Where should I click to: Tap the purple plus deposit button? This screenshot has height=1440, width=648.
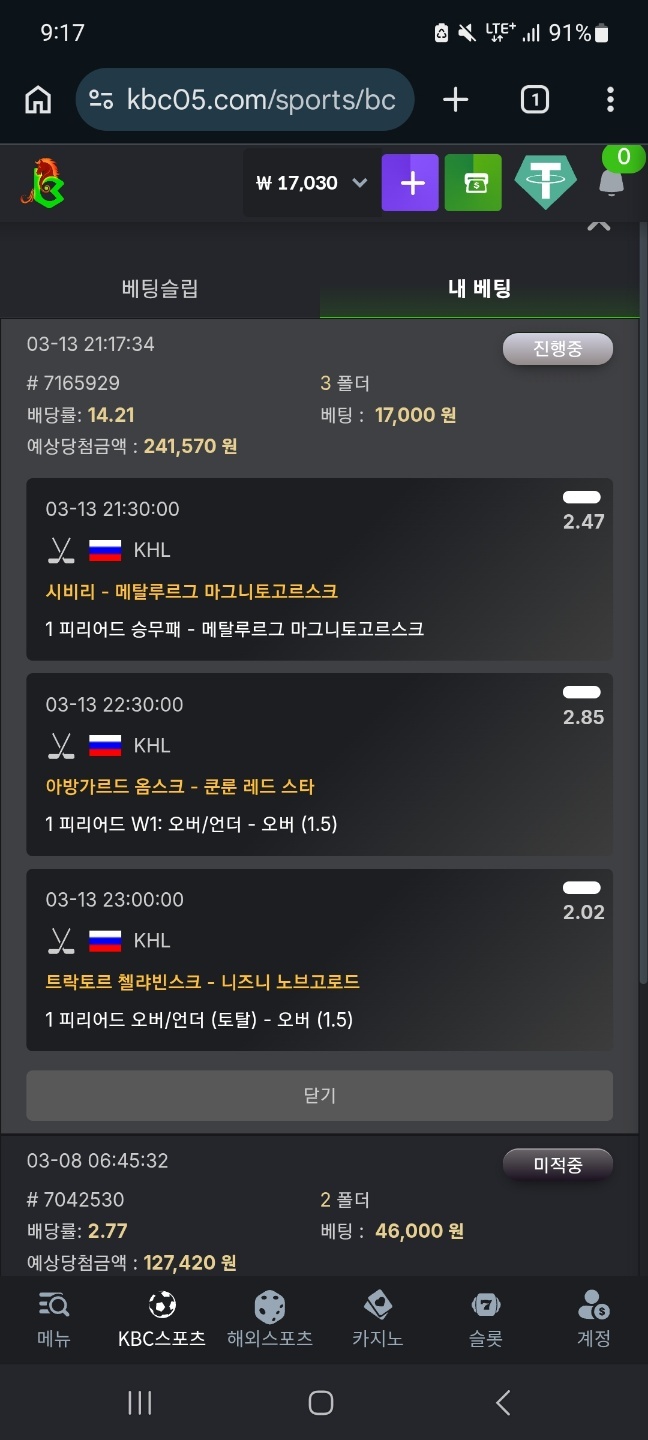pyautogui.click(x=410, y=183)
